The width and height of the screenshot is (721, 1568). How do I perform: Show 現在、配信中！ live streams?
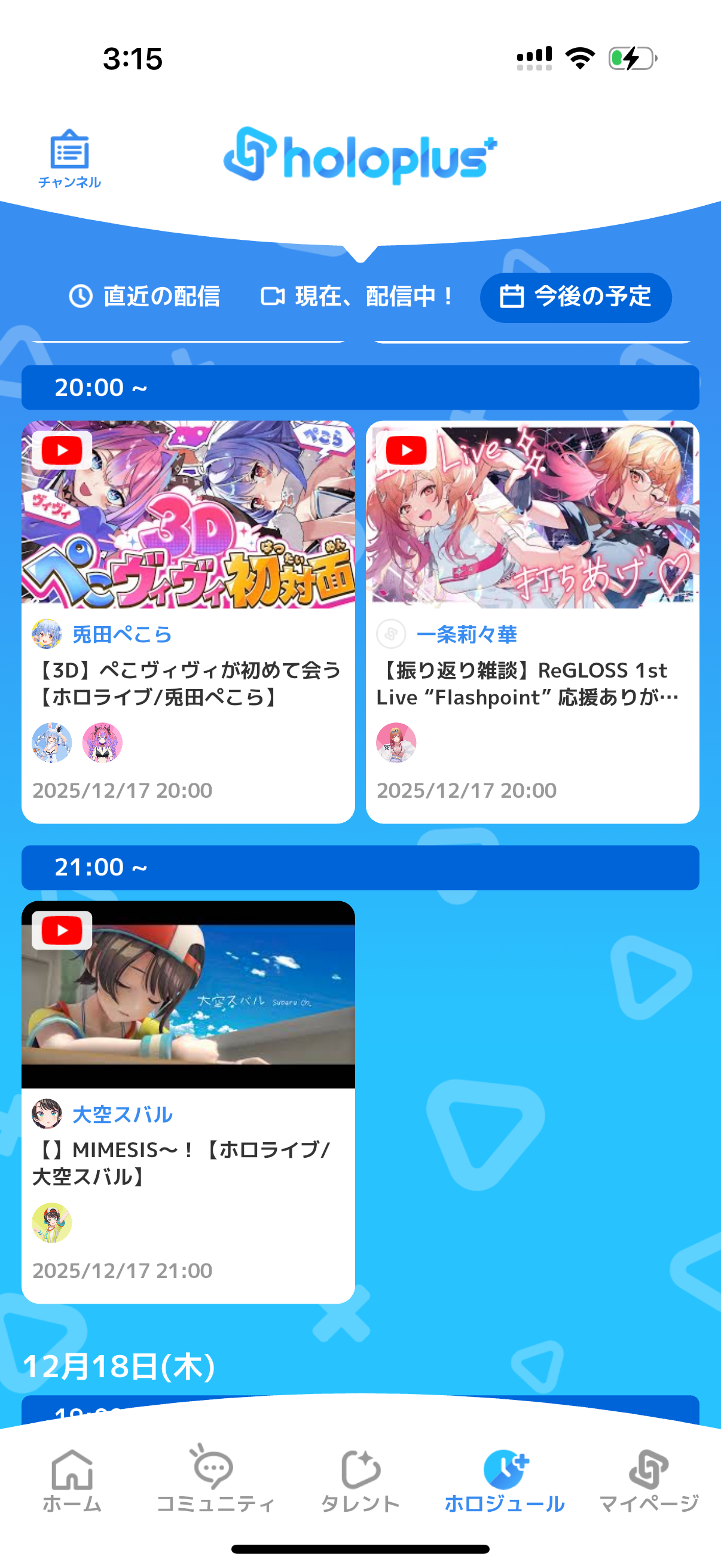point(358,297)
